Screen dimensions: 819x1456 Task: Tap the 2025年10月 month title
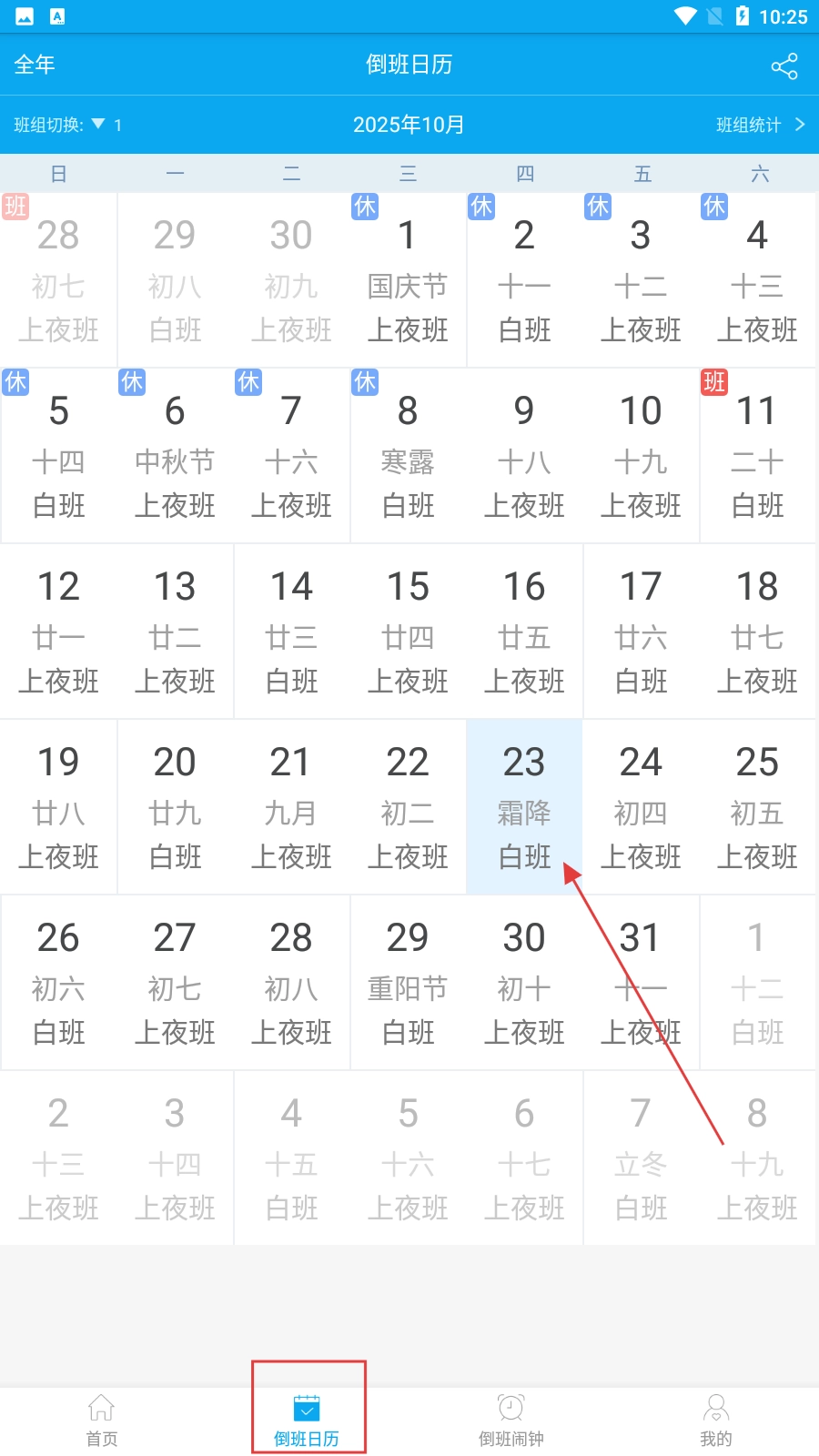click(x=409, y=125)
